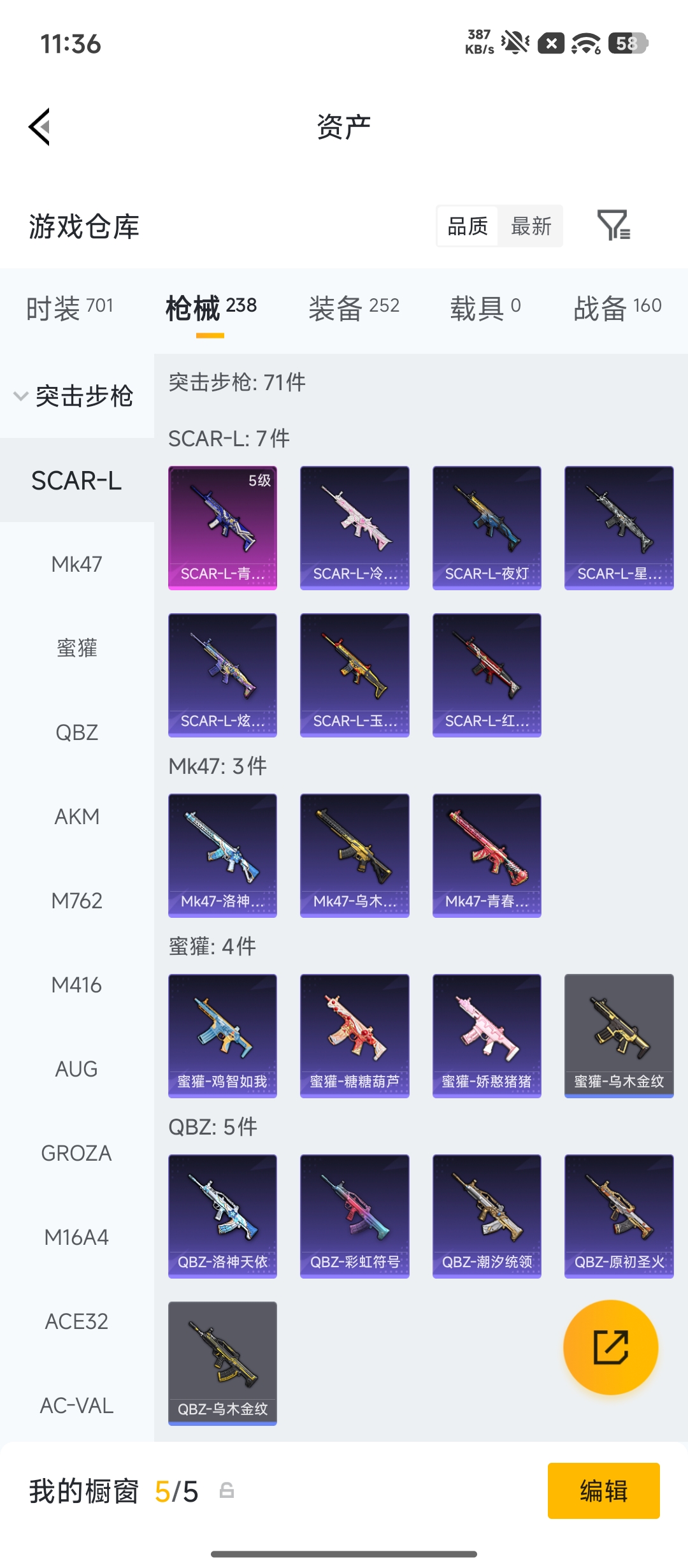Switch to the 装备 tab
Screen dimensions: 688x1568
pyautogui.click(x=354, y=308)
